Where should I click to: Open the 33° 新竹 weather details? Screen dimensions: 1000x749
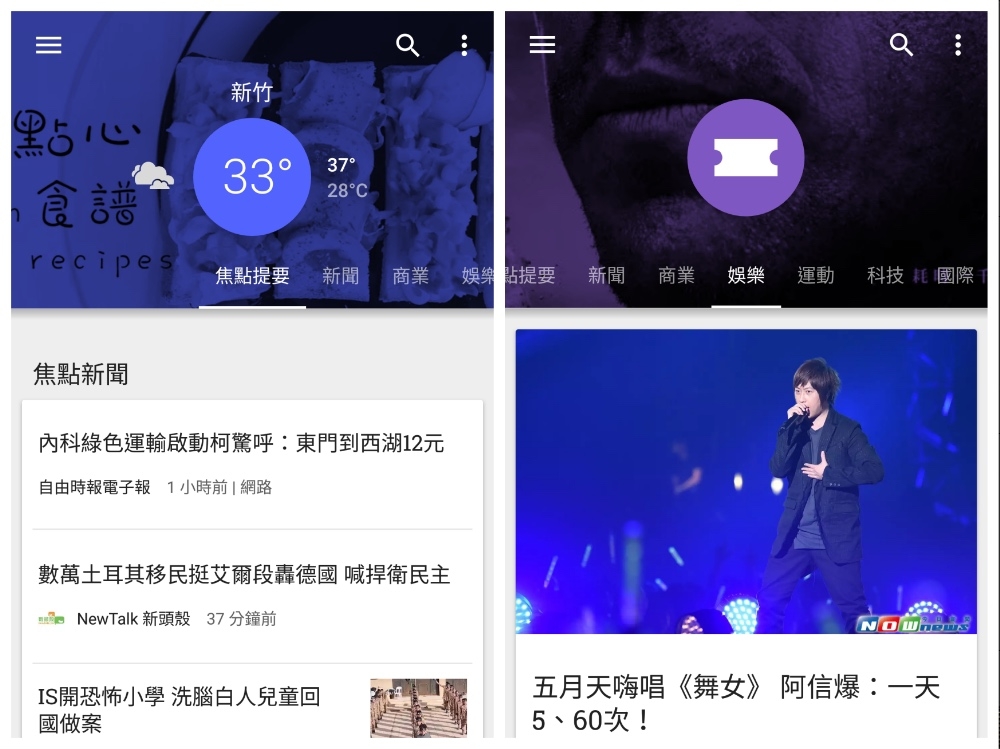pos(251,177)
